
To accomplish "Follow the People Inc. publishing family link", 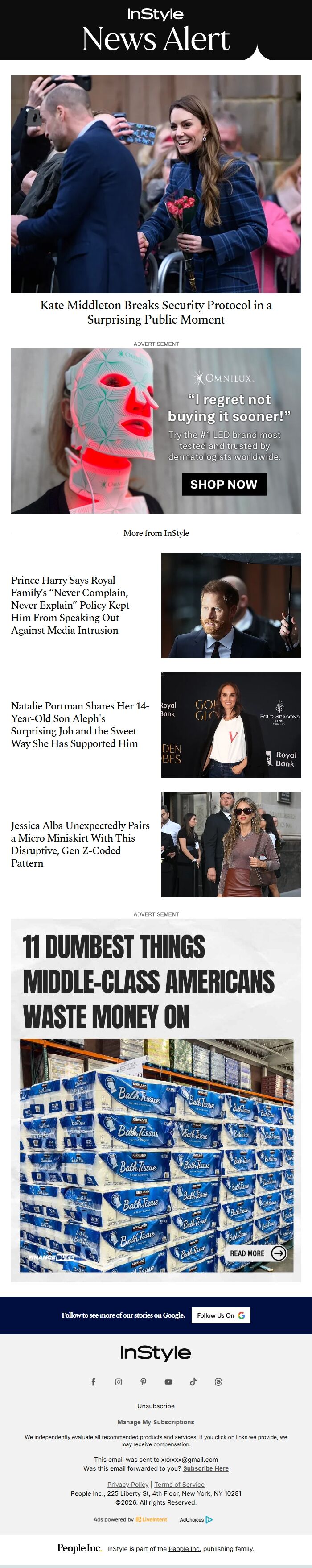I will [184, 1548].
